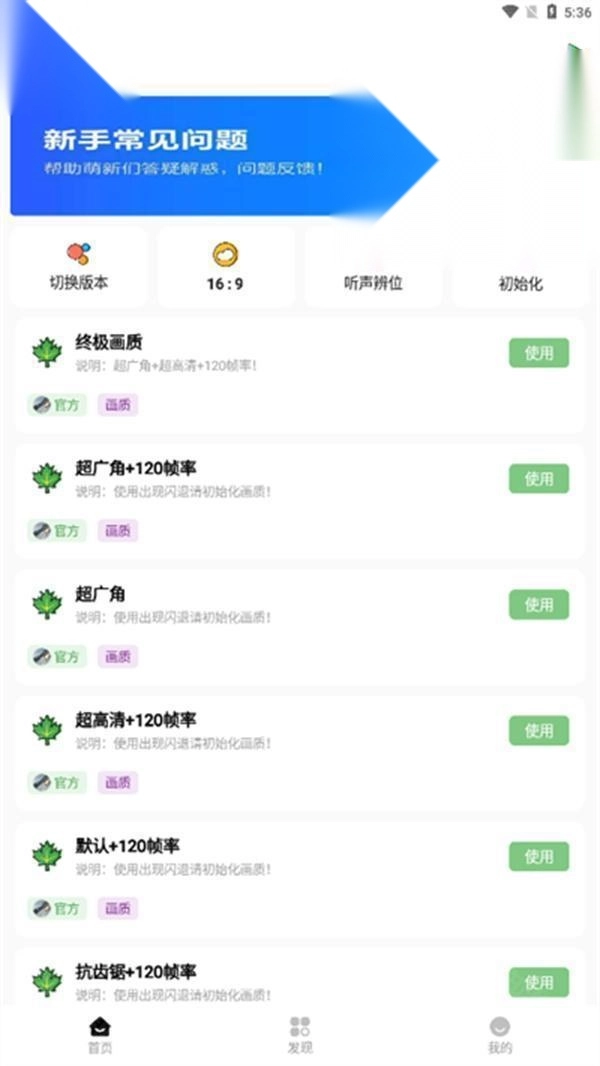Tap the 切换版本 shortcut
The height and width of the screenshot is (1066, 600).
tap(79, 266)
